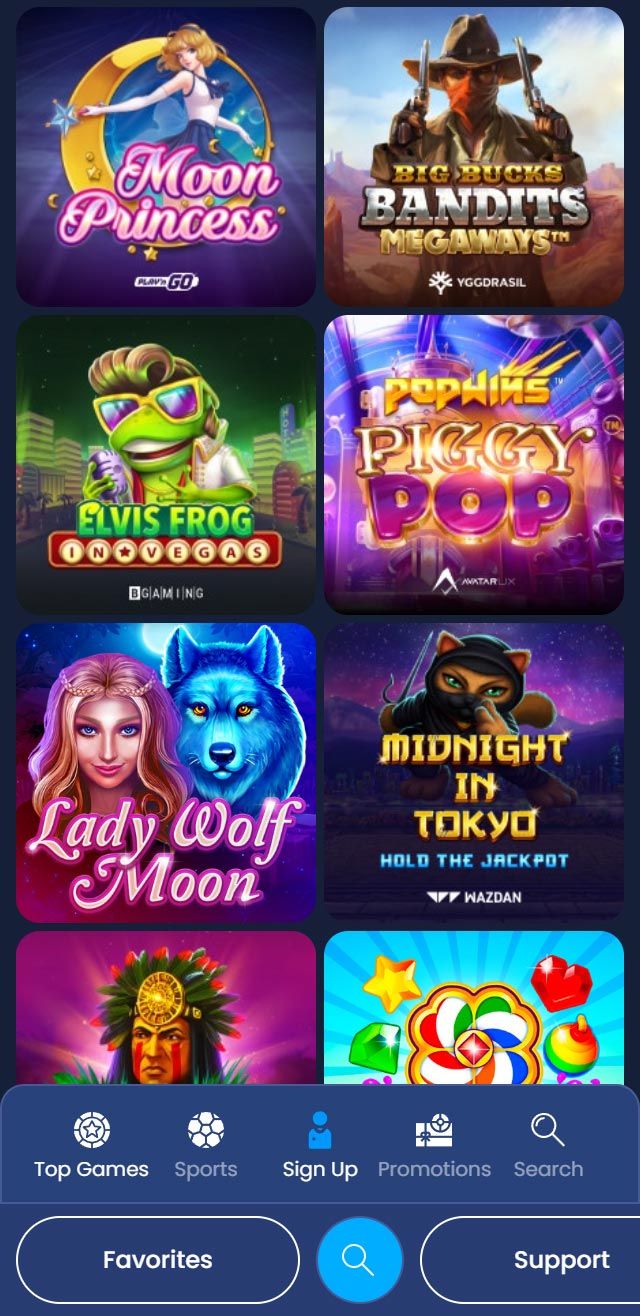This screenshot has height=1316, width=640.
Task: Open the Favorites button
Action: tap(158, 1260)
